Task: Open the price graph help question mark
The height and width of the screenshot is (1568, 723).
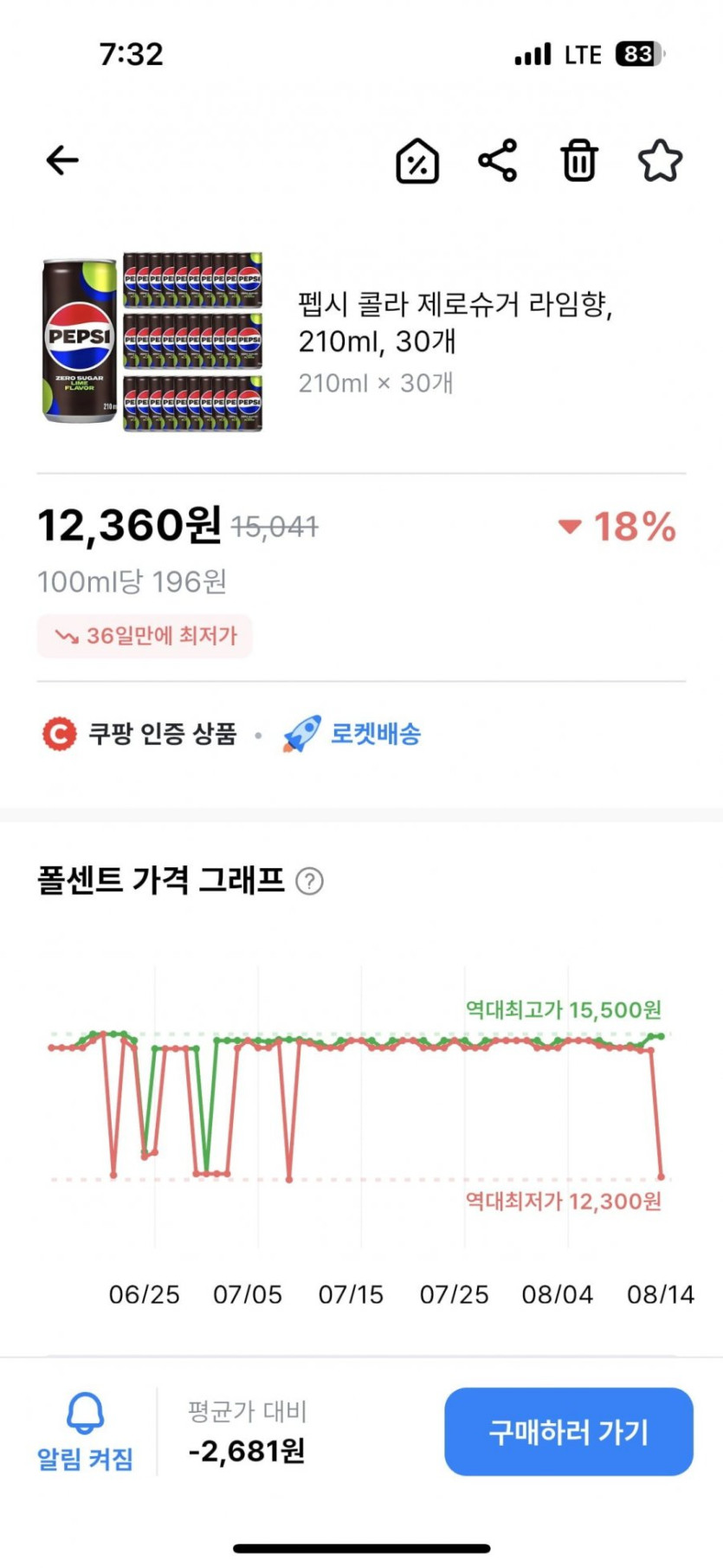Action: click(309, 881)
